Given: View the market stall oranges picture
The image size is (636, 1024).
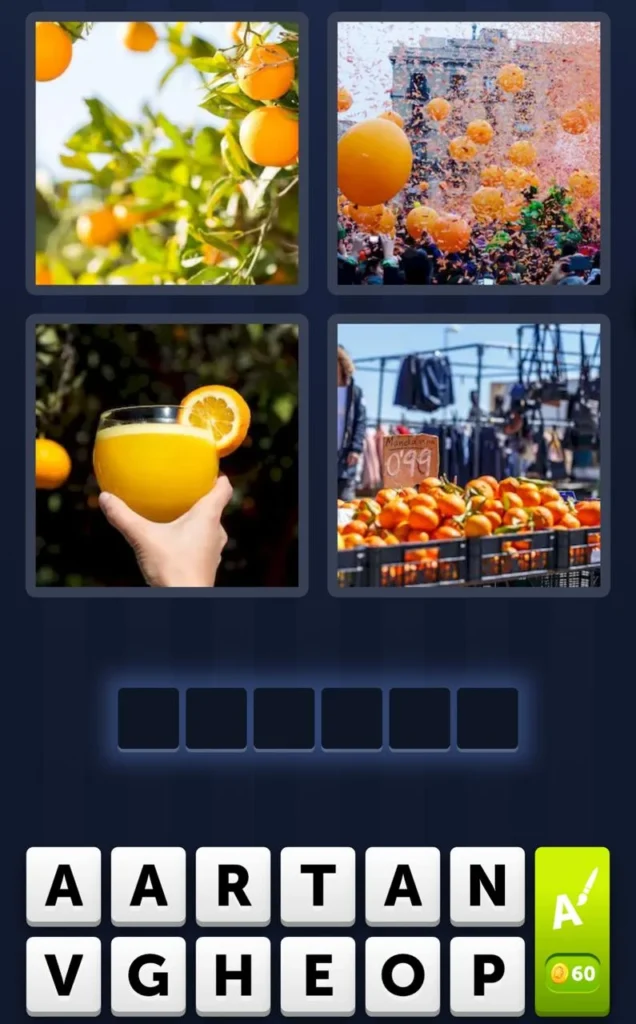Looking at the screenshot, I should pyautogui.click(x=469, y=455).
